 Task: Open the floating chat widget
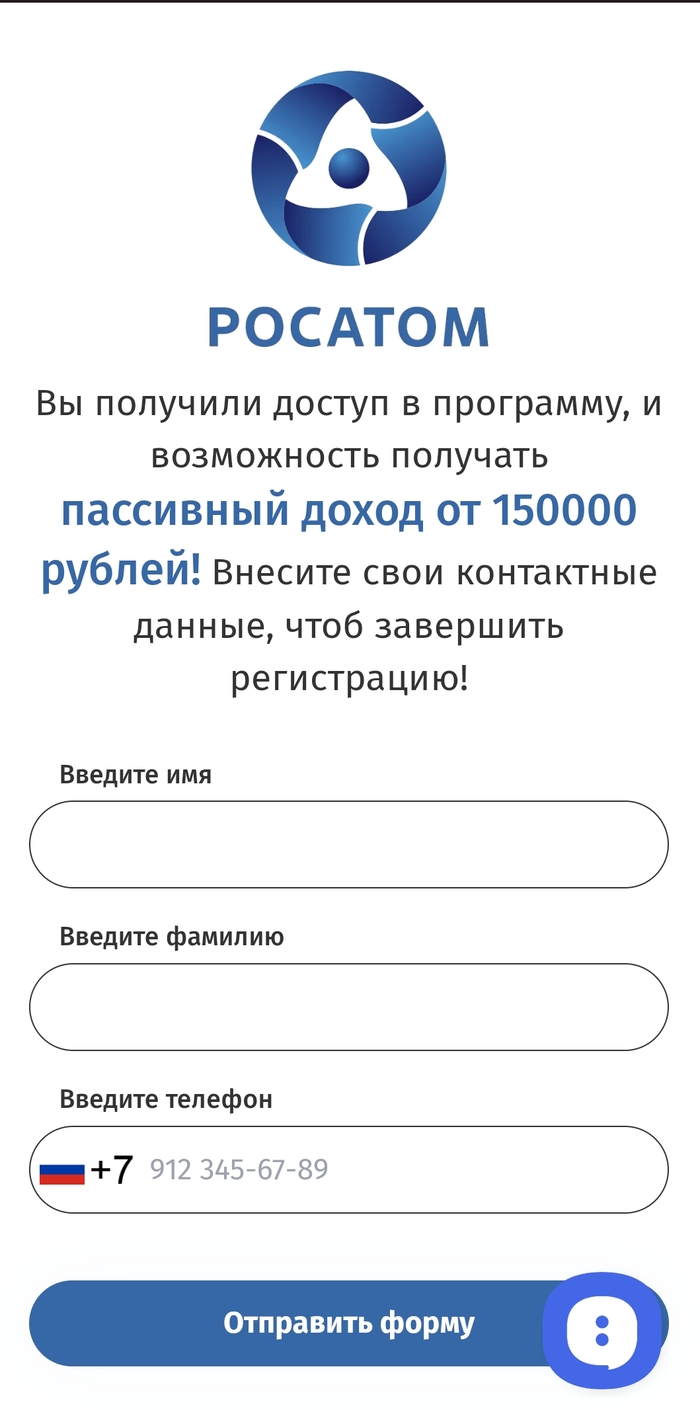point(602,1330)
